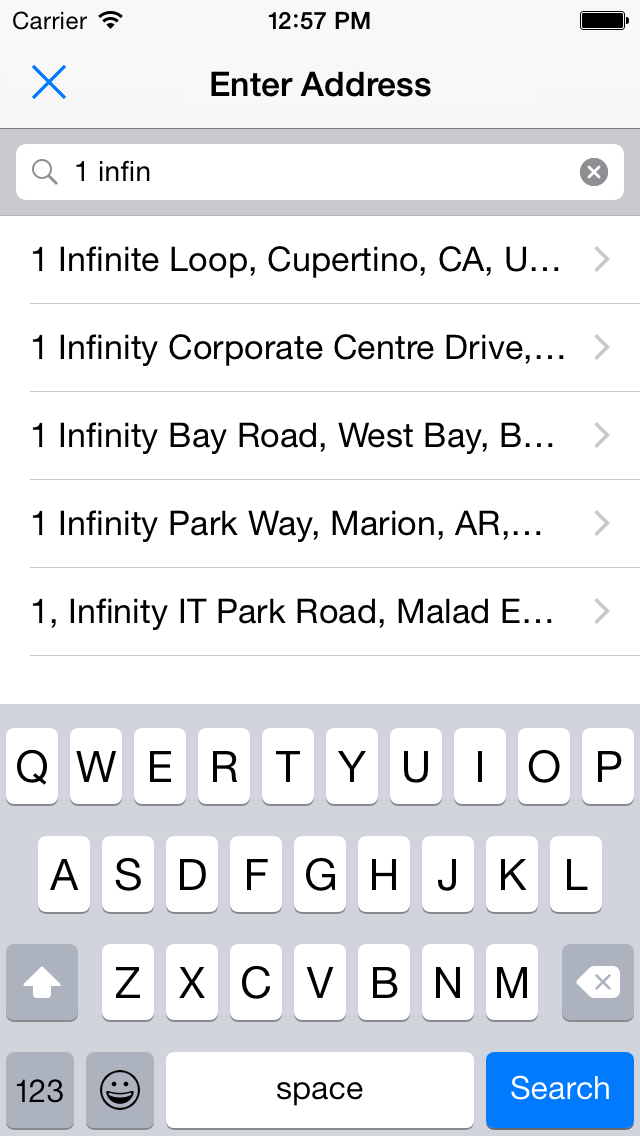Screen dimensions: 640x1136
Task: Clear the search text
Action: point(594,173)
